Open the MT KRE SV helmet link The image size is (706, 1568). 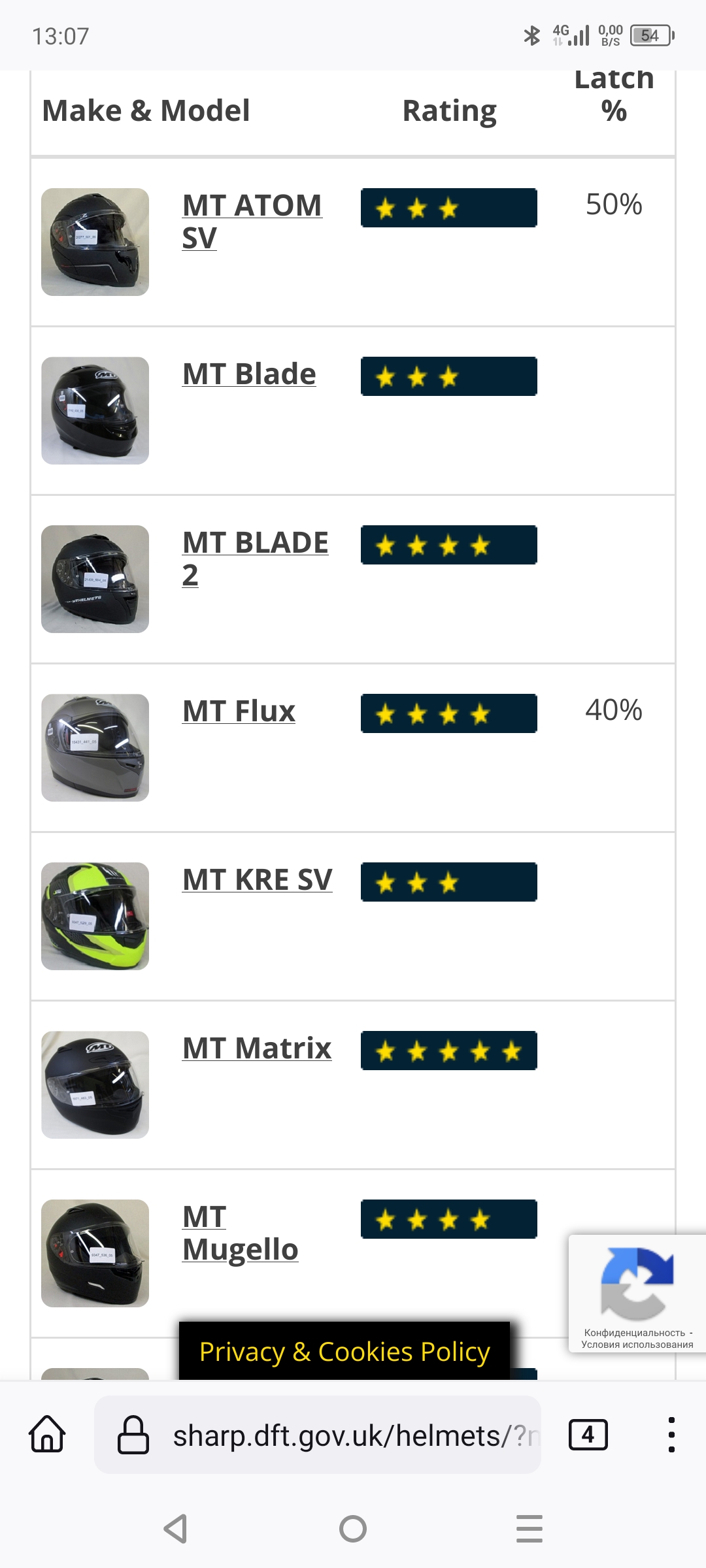point(257,879)
